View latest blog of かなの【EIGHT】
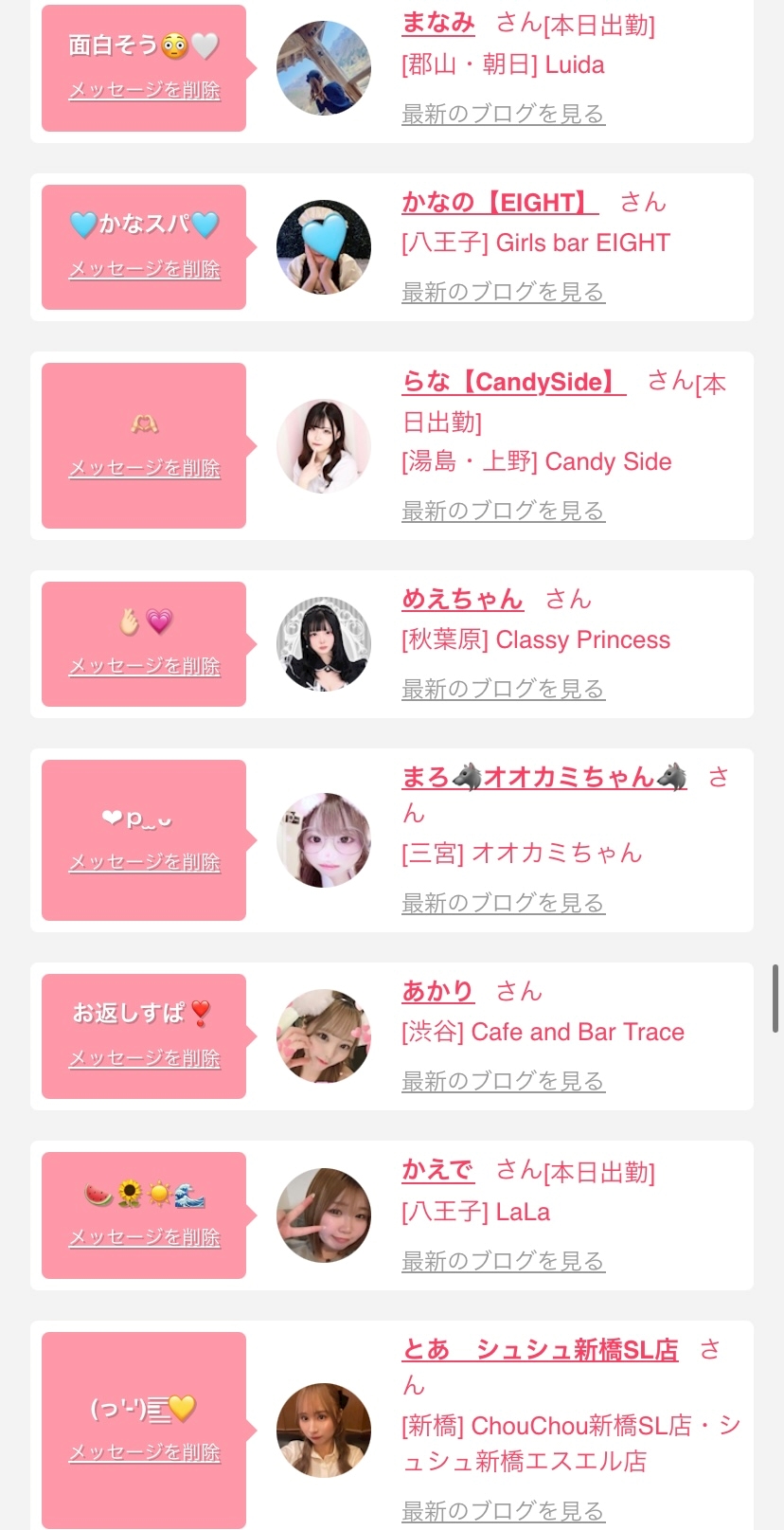Image resolution: width=784 pixels, height=1530 pixels. coord(503,293)
